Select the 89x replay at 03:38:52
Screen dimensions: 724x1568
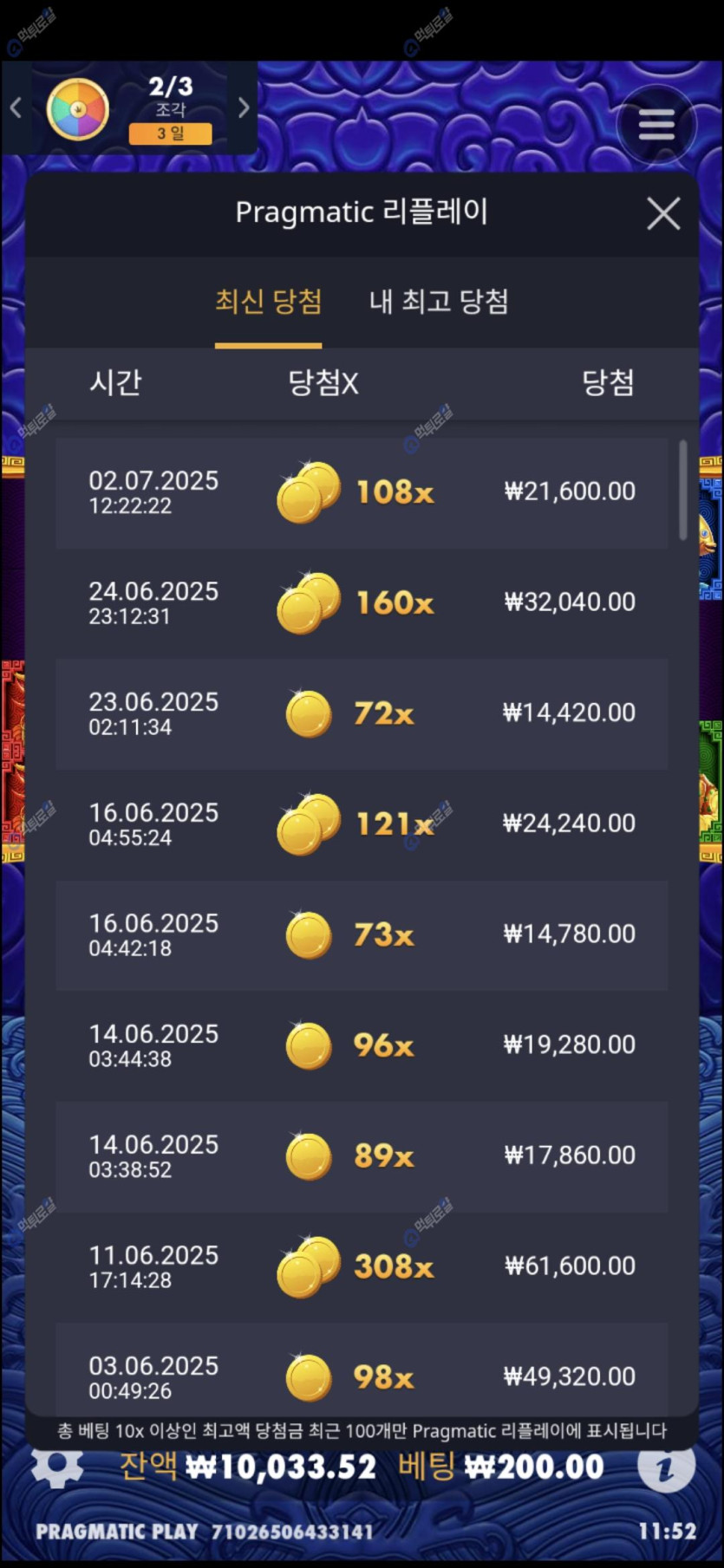click(x=362, y=1155)
